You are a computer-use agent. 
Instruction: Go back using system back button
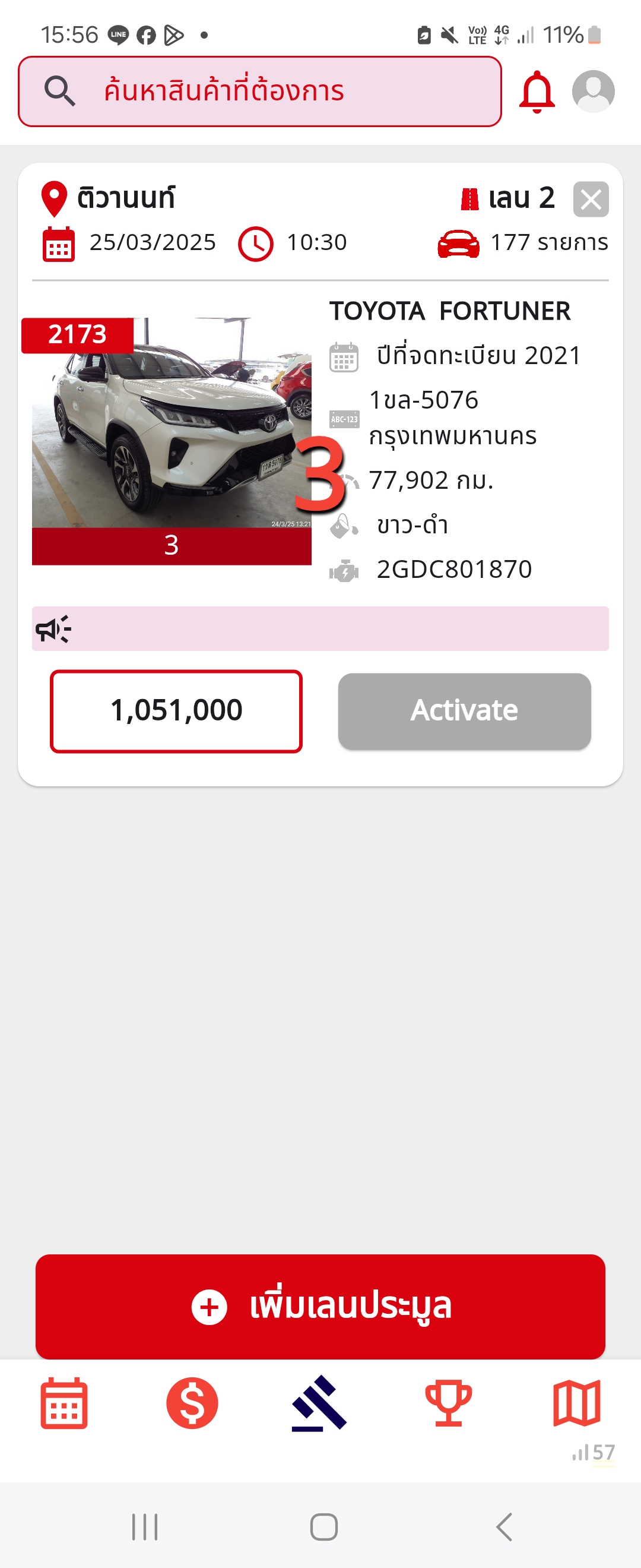(x=503, y=1526)
